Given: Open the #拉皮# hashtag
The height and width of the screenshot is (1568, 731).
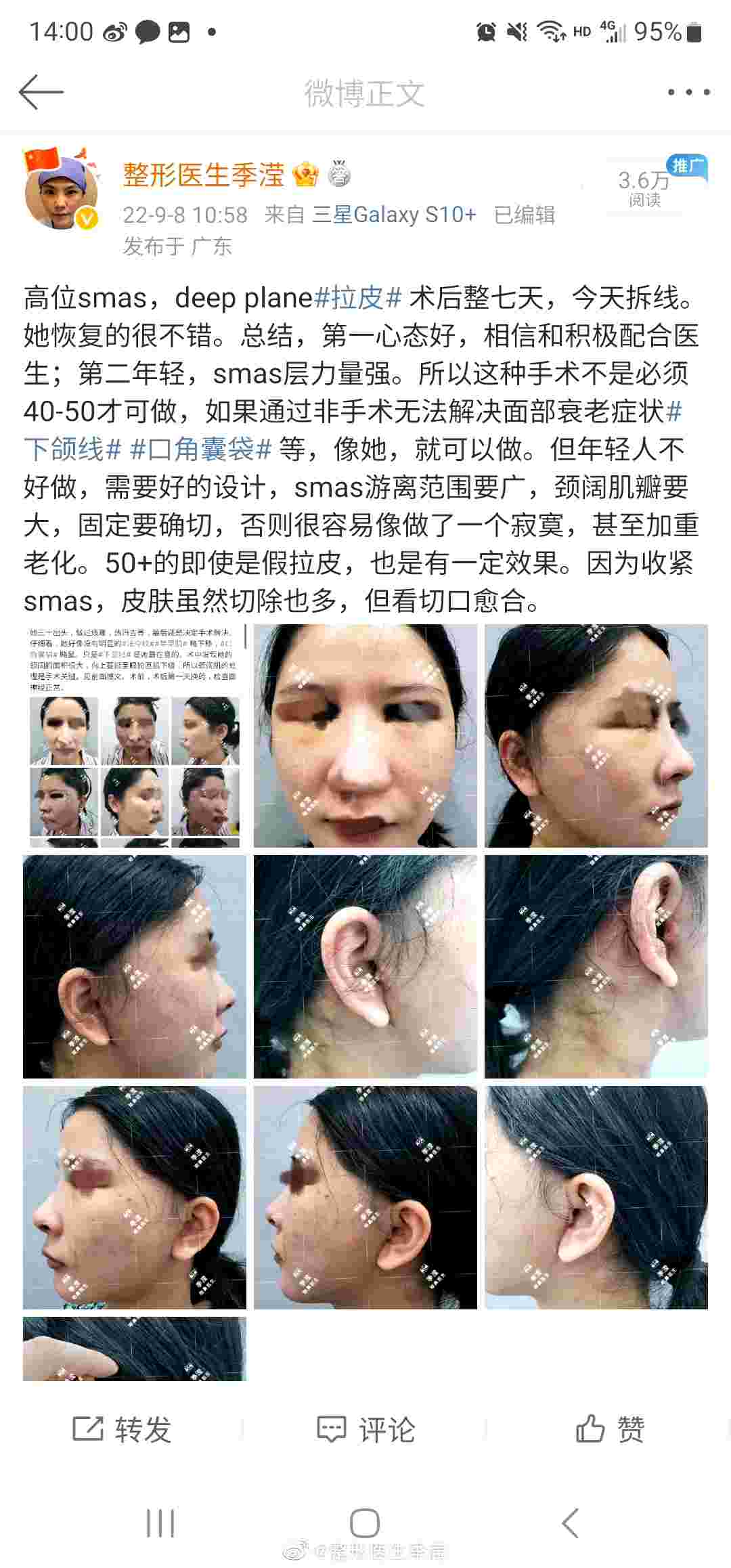Looking at the screenshot, I should pyautogui.click(x=359, y=298).
